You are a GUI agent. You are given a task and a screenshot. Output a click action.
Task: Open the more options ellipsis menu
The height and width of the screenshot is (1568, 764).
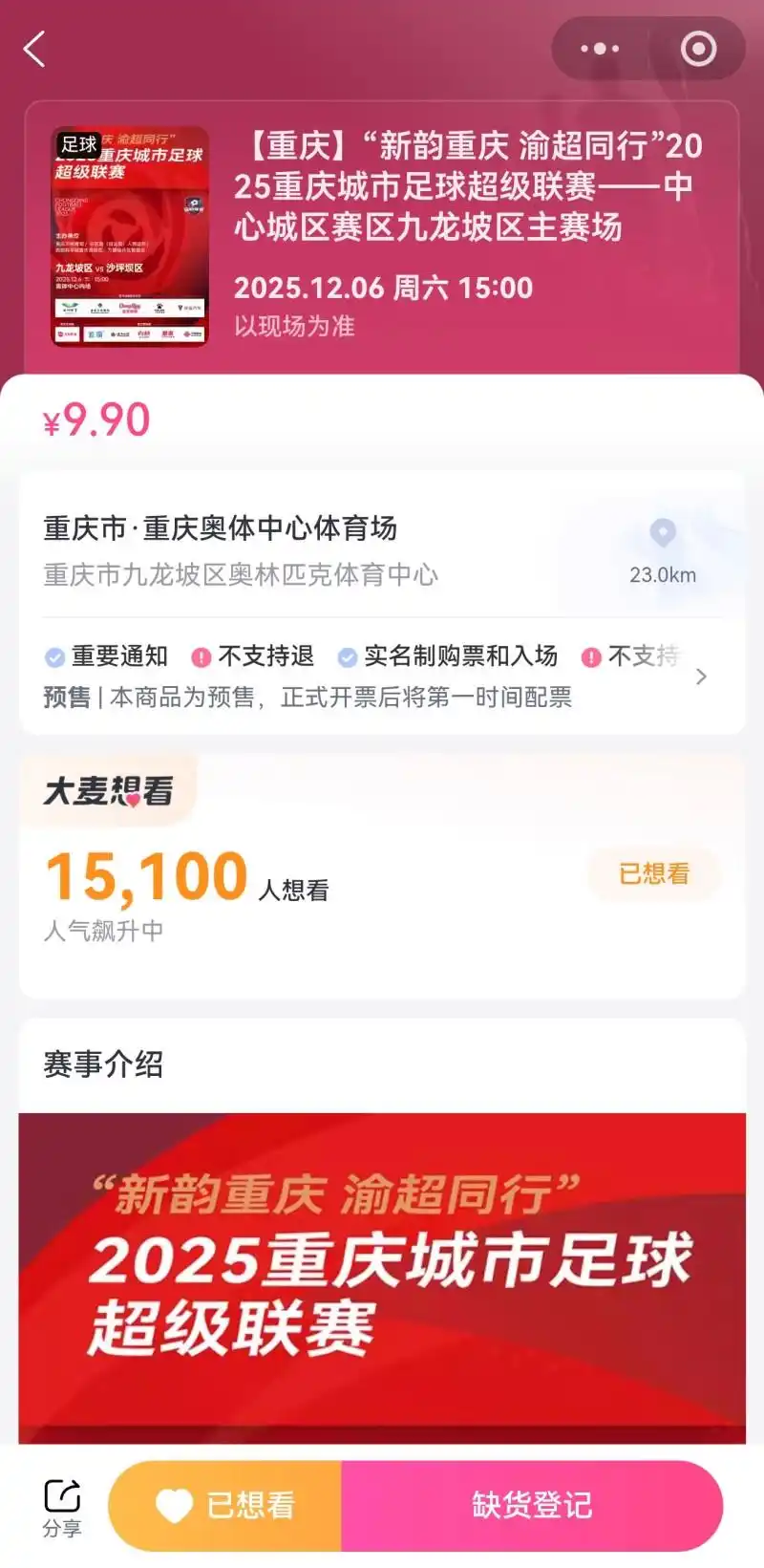point(599,49)
